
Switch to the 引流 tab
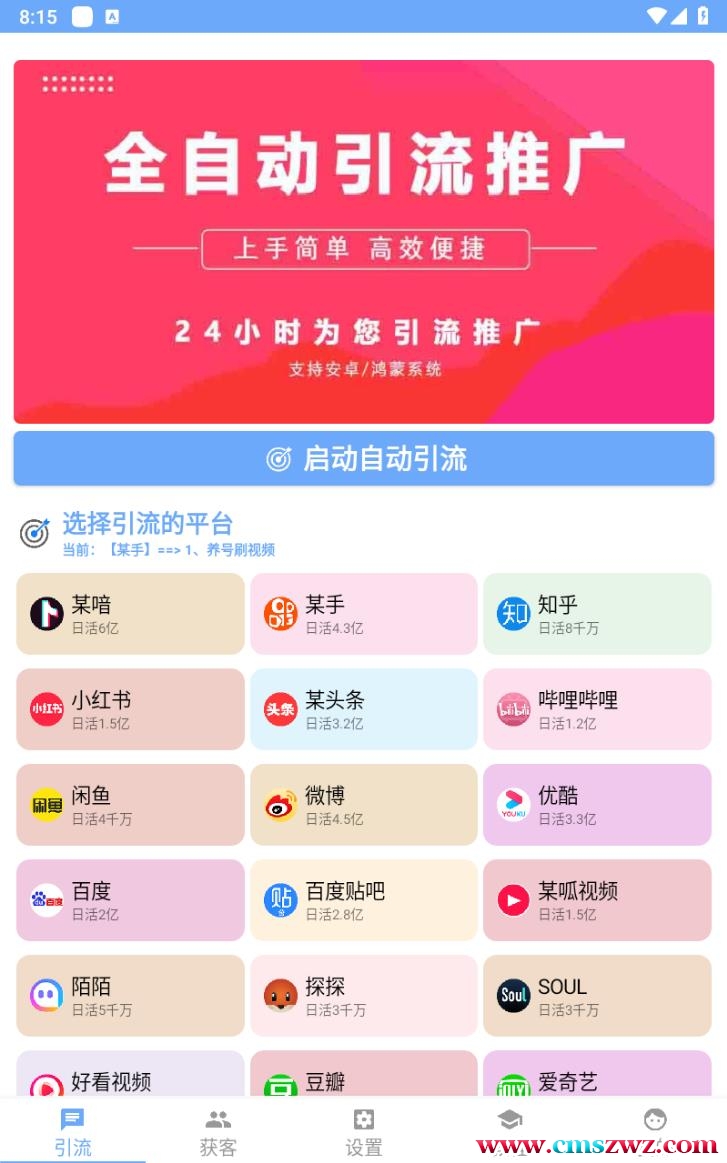pos(73,1132)
